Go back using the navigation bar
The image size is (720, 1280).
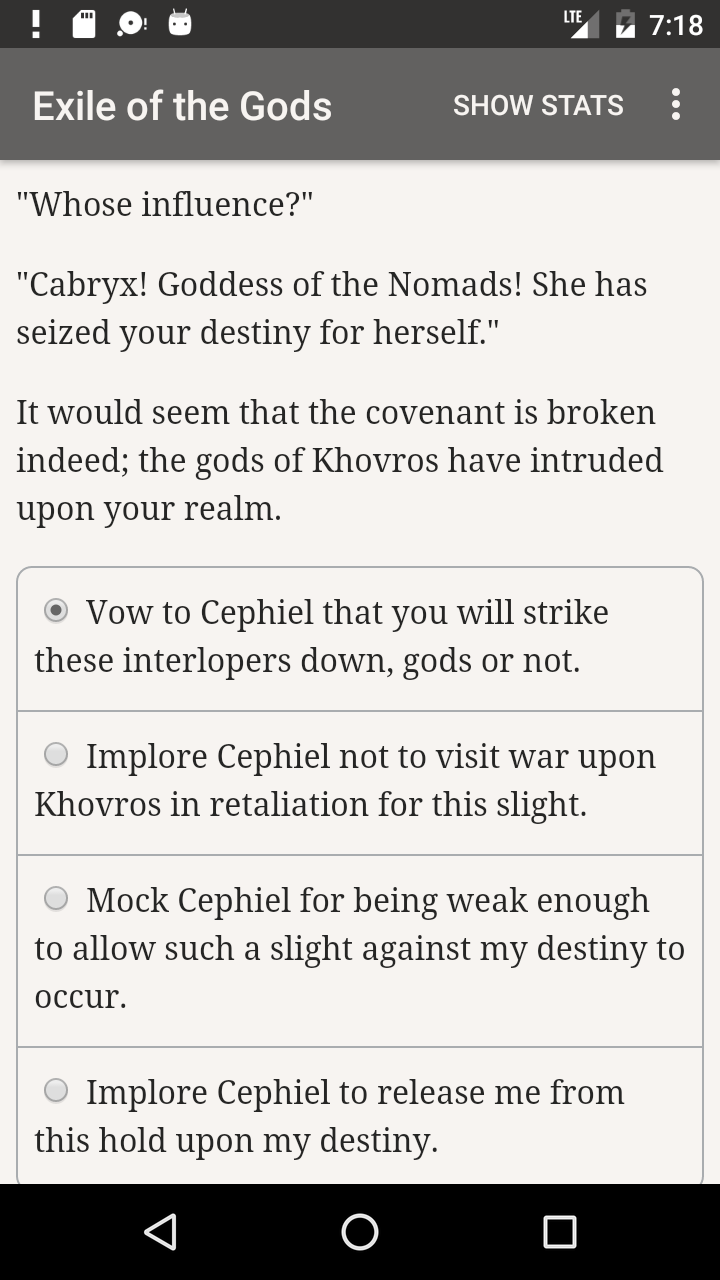tap(160, 1232)
